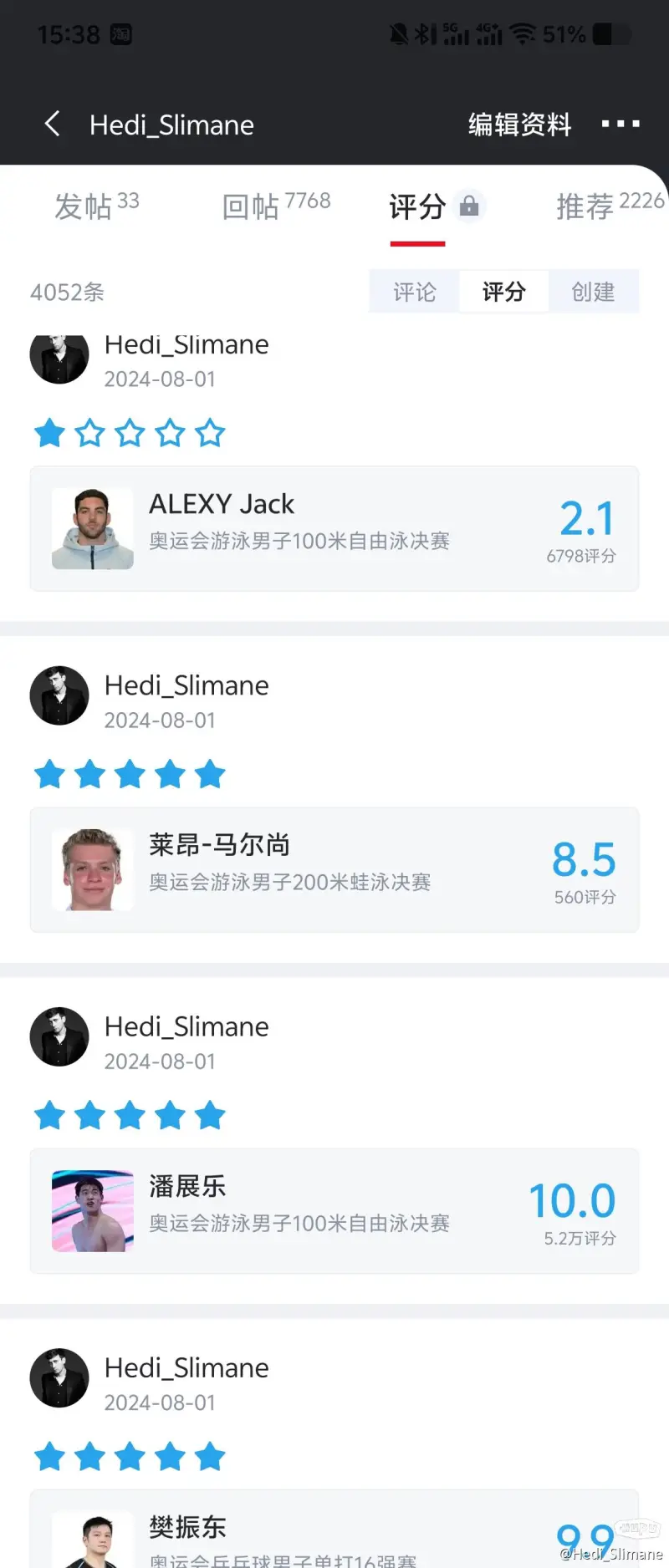
Task: Open the 编辑资料 profile editor
Action: point(519,125)
